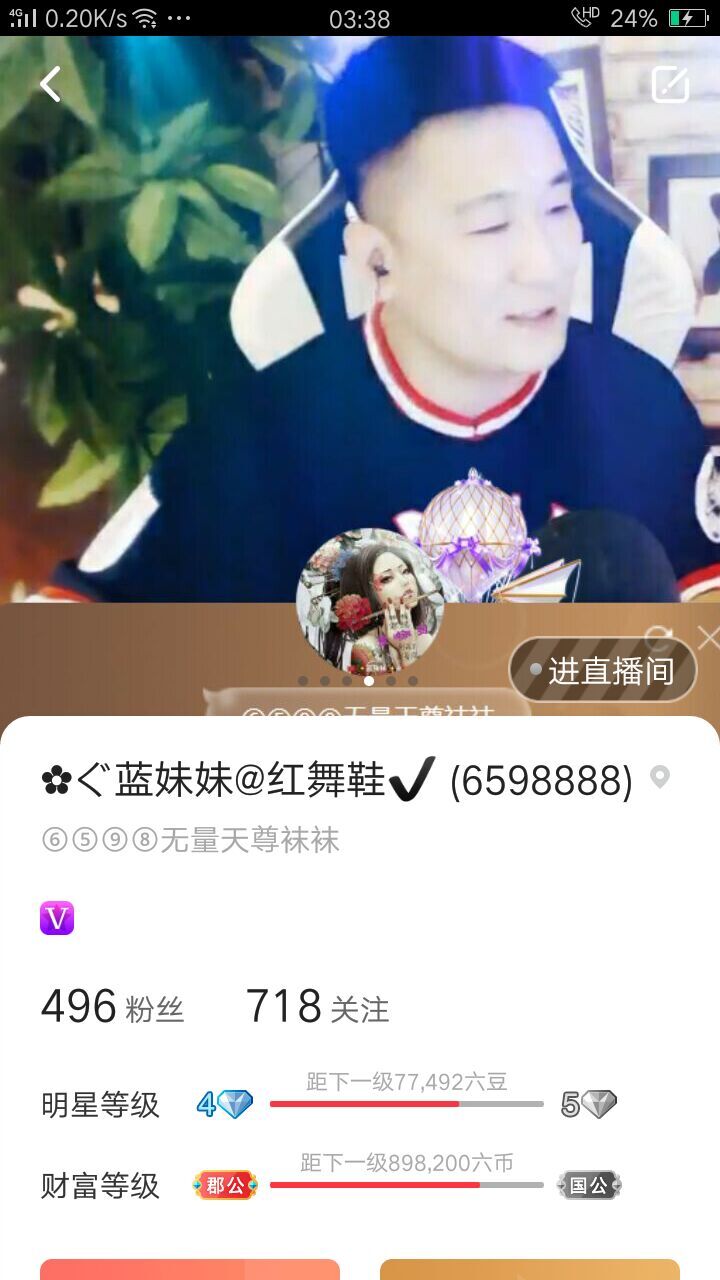Screen dimensions: 720x1280
Task: Open 明星等级 star level details
Action: [x=100, y=1105]
